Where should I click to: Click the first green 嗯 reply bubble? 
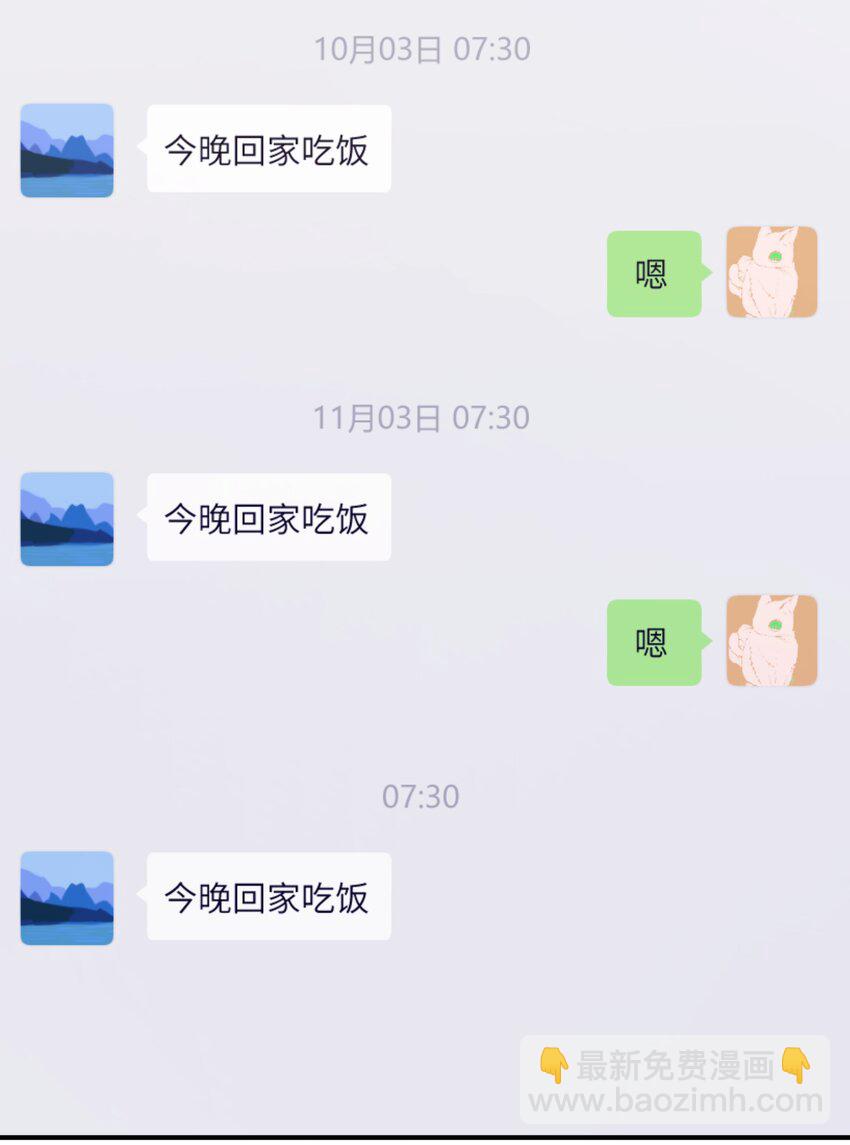tap(654, 272)
